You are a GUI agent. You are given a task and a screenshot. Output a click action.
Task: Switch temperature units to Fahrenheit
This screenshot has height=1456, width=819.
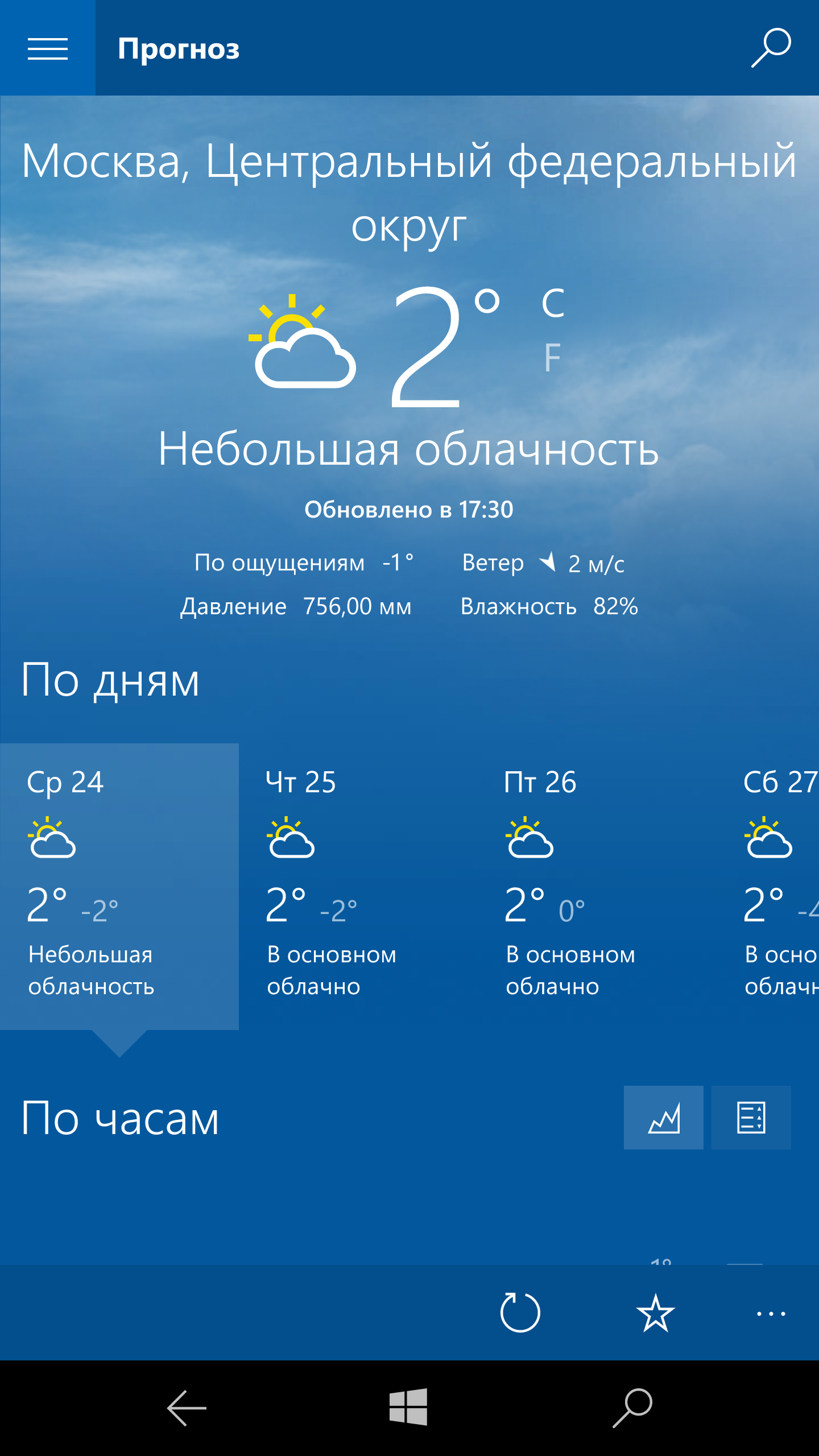(x=552, y=358)
